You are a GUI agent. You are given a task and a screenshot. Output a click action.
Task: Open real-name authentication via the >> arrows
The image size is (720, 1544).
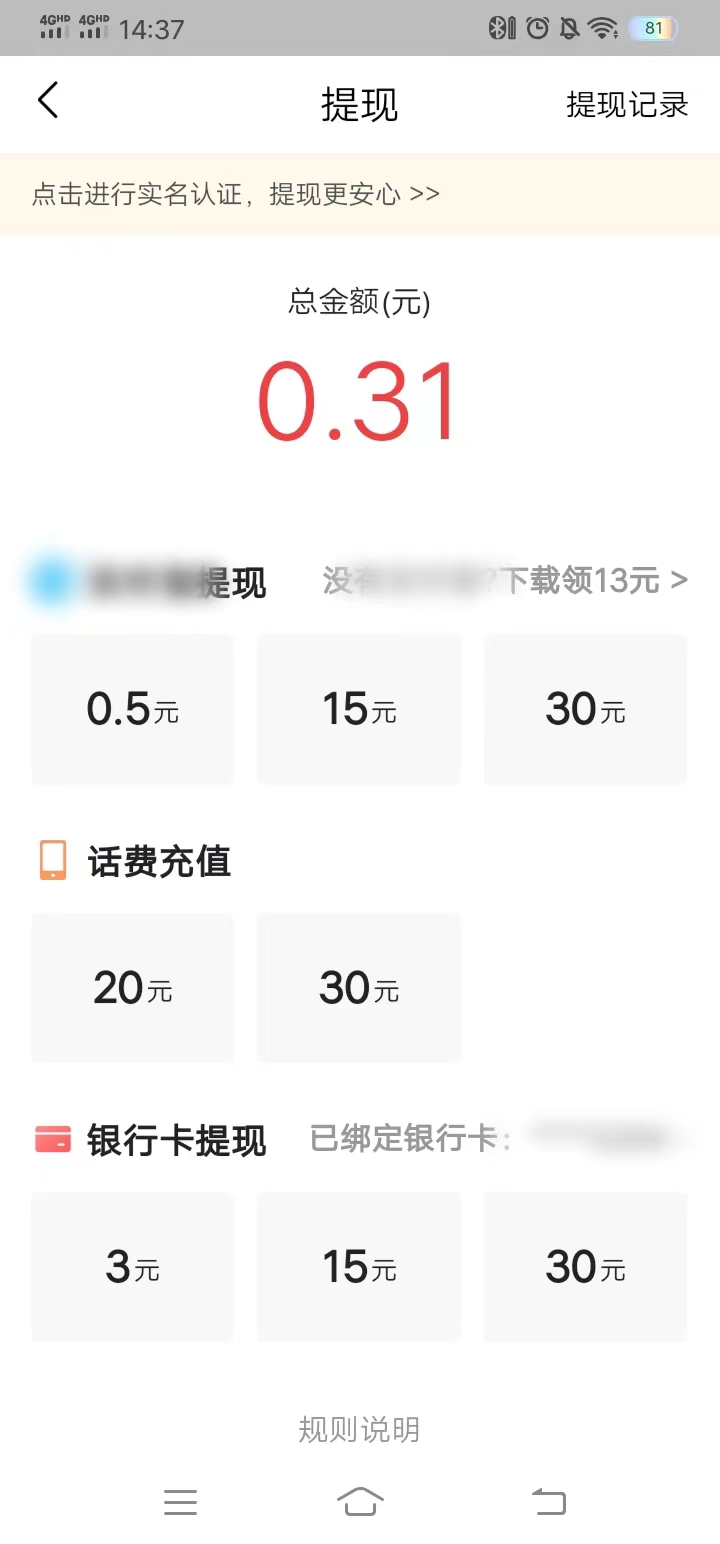[424, 194]
